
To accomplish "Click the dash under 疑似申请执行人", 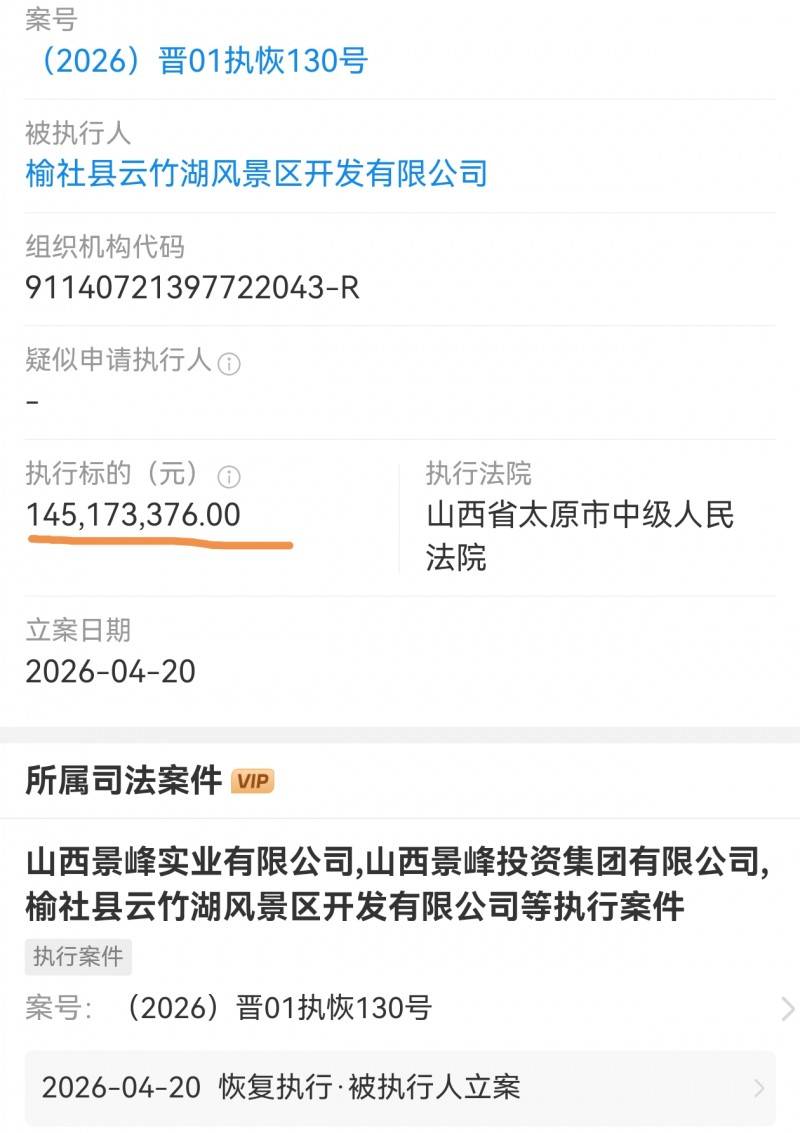I will (33, 404).
